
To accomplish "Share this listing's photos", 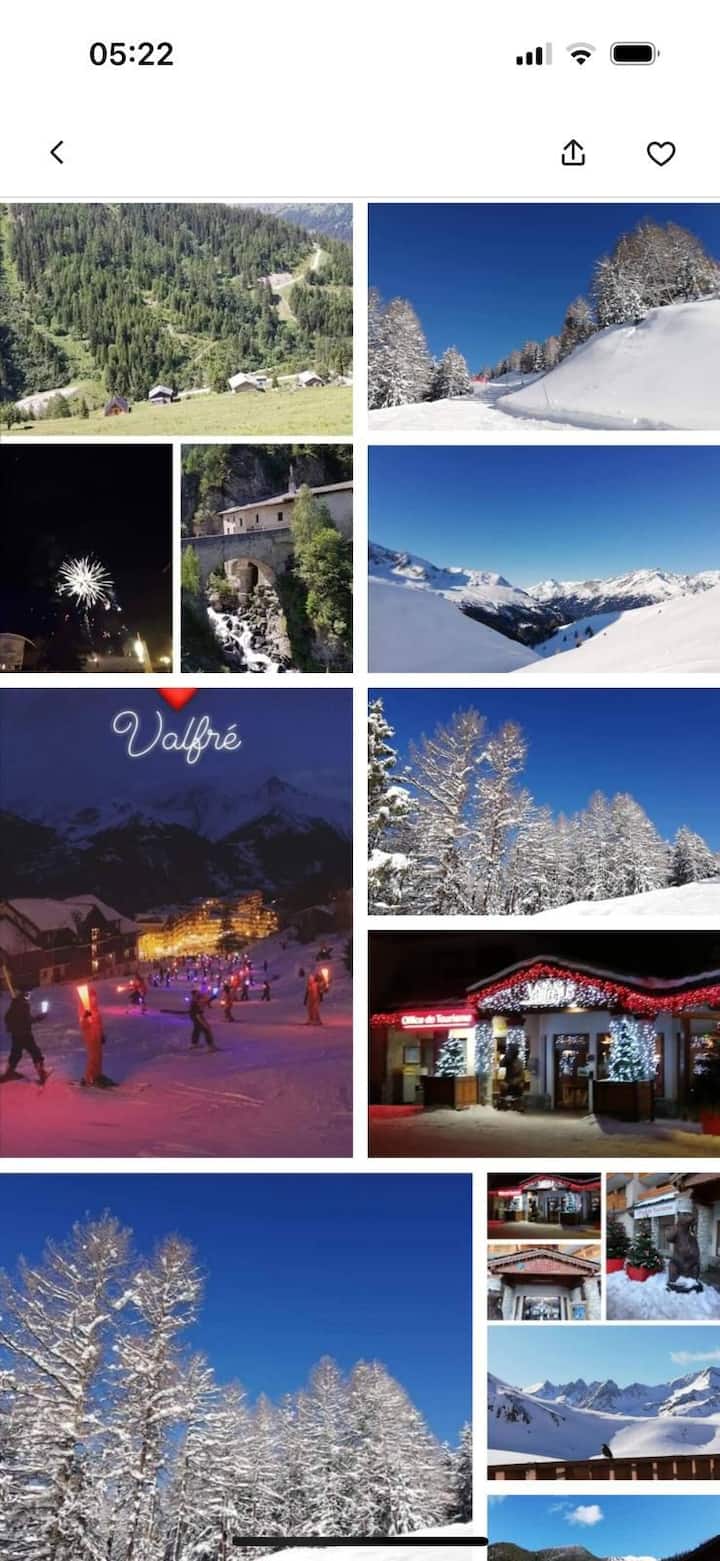I will click(x=573, y=153).
